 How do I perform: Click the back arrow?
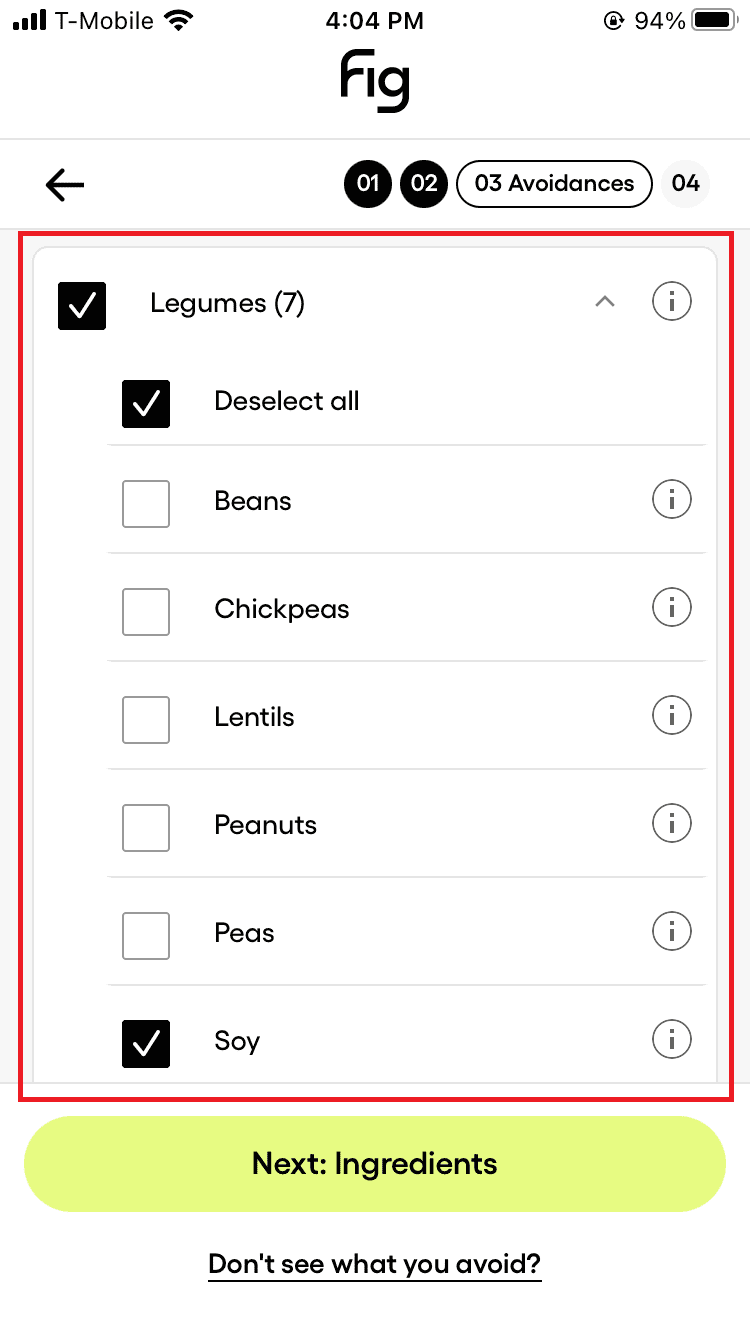coord(64,184)
